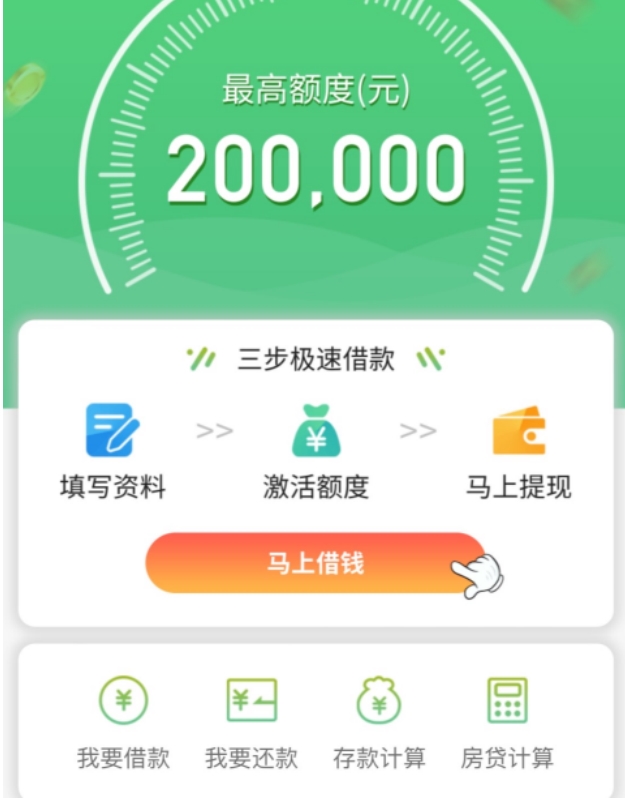Screen dimensions: 625x798
Task: Open 我要借款
Action: pyautogui.click(x=123, y=720)
